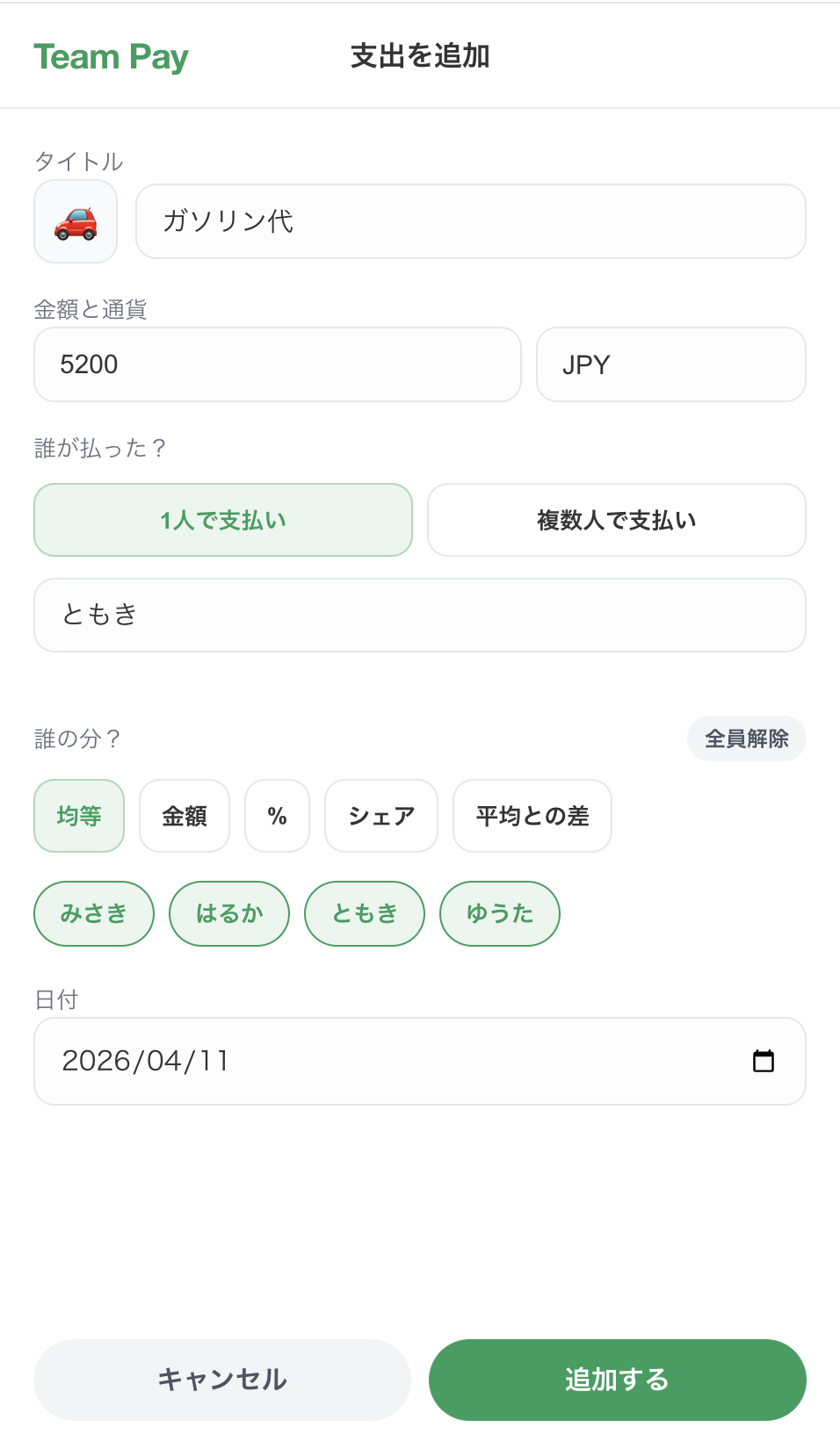Choose the 平均との差 split method
The width and height of the screenshot is (840, 1456).
coord(532,816)
